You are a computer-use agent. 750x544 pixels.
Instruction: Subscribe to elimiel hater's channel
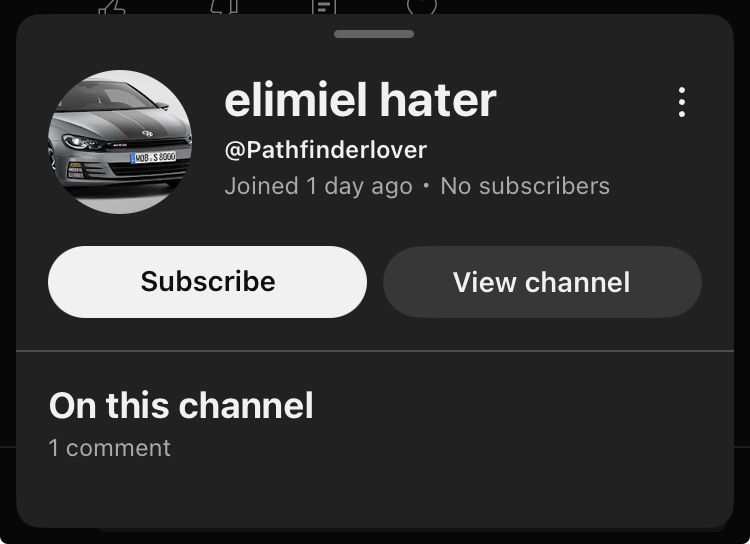tap(207, 282)
